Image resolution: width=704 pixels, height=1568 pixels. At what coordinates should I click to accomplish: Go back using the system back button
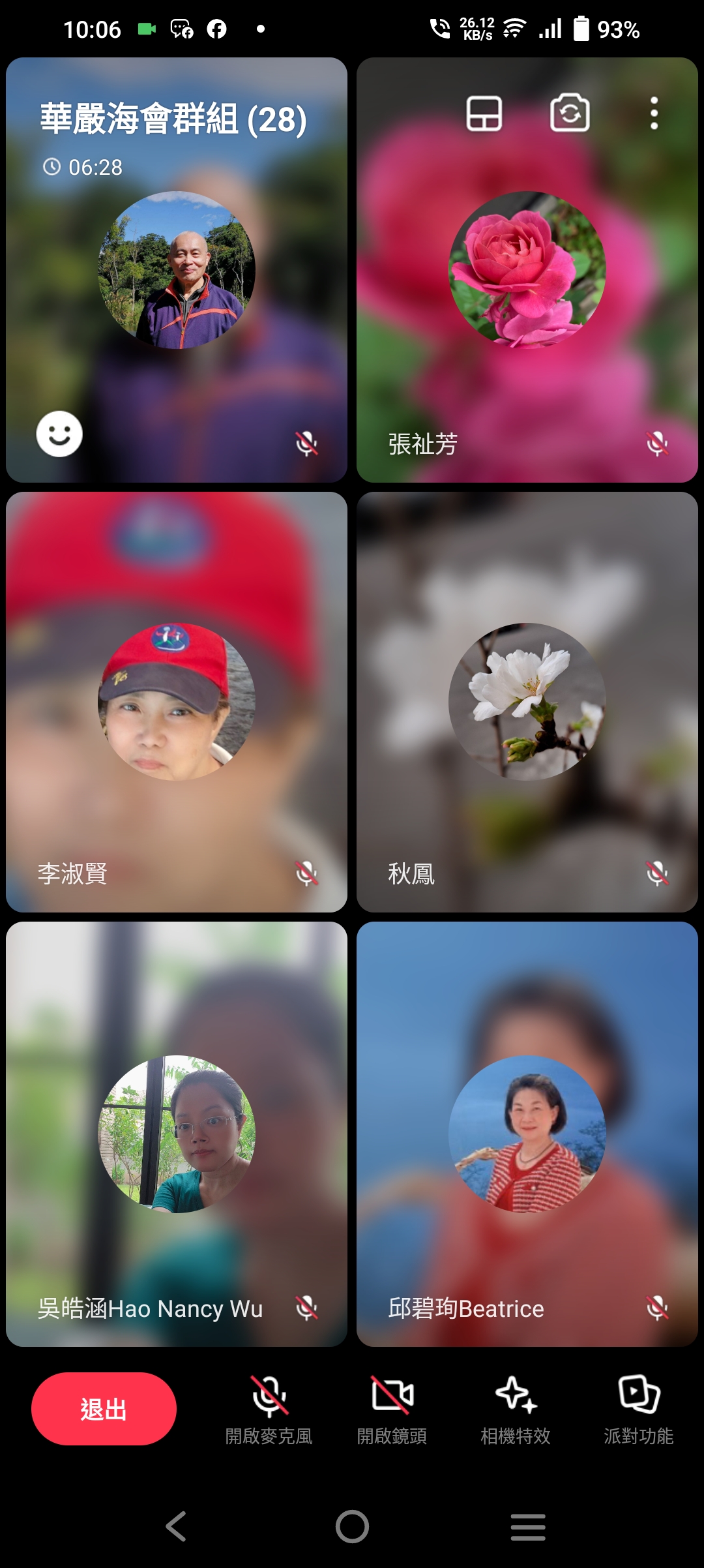(176, 1527)
